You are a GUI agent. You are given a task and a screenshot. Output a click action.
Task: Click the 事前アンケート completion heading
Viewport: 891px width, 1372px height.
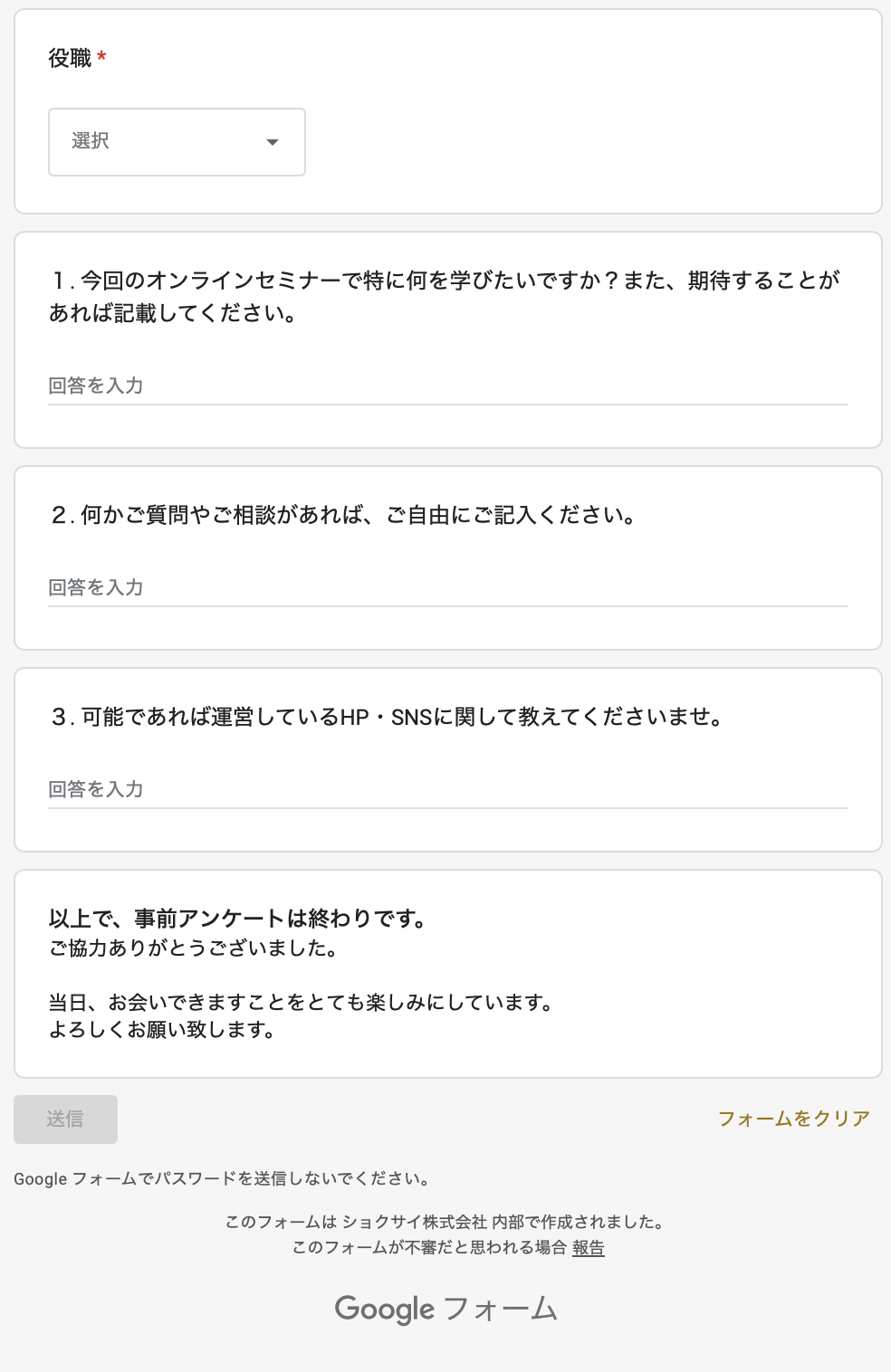point(240,918)
